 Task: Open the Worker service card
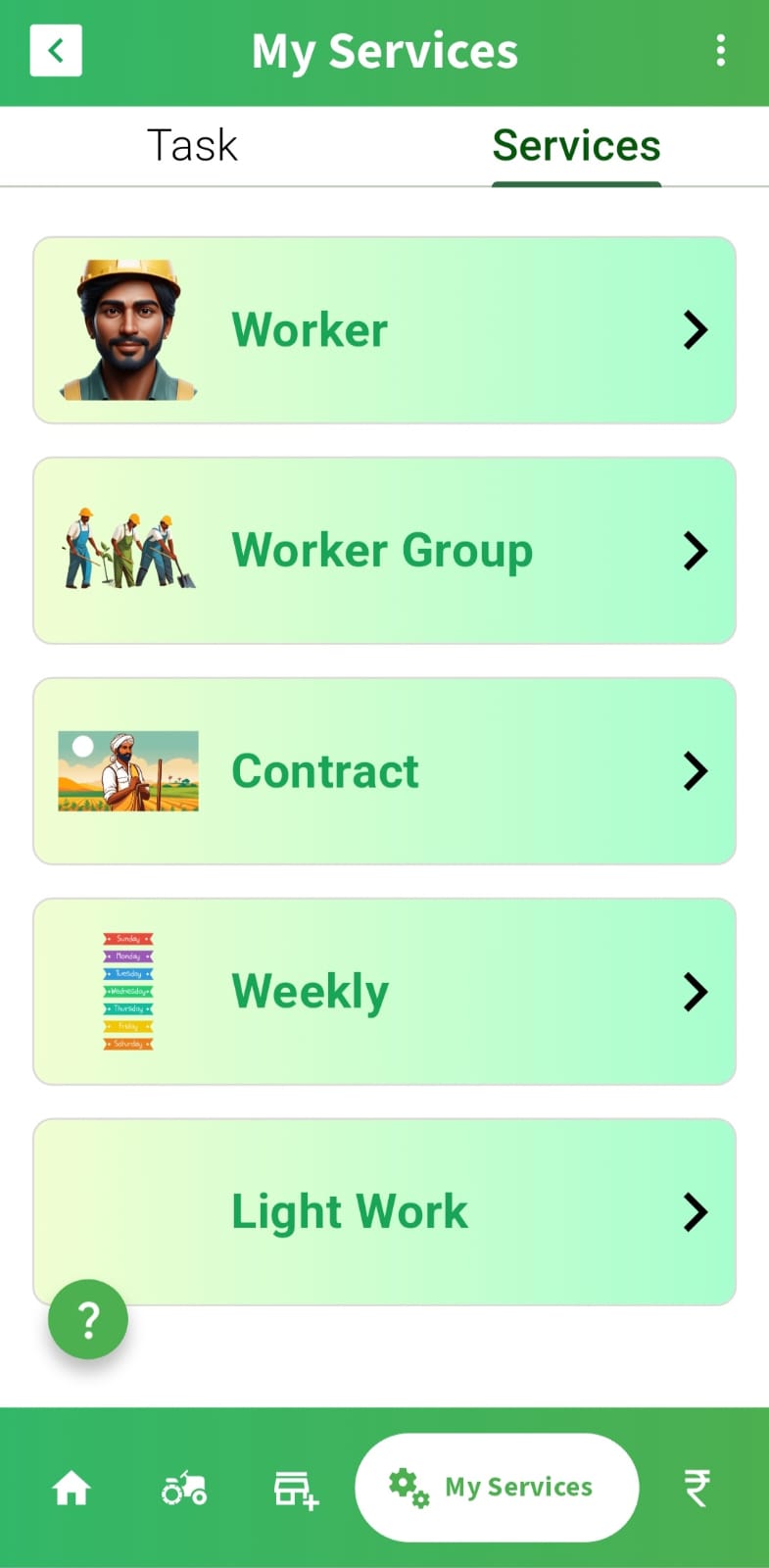click(x=384, y=330)
